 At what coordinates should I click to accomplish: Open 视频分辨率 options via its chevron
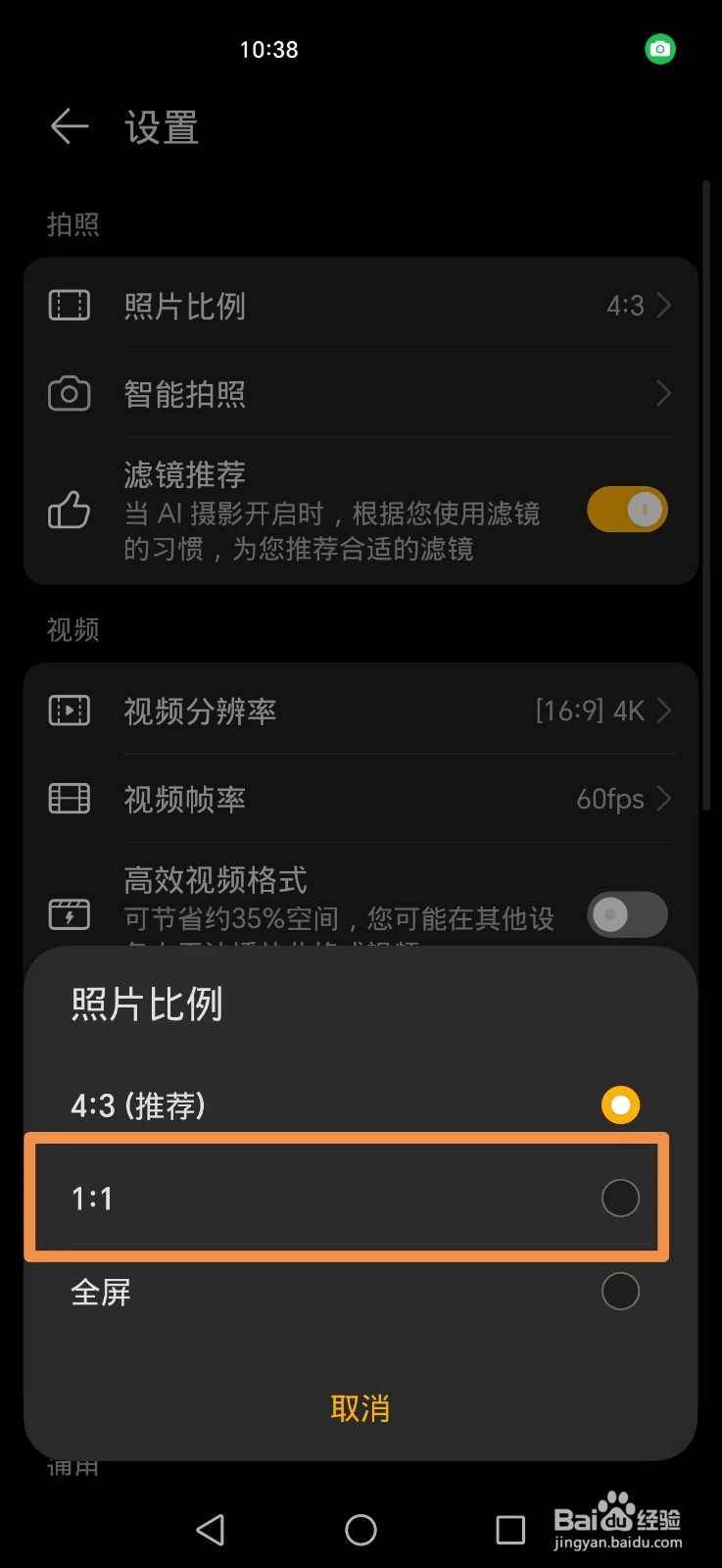pos(663,711)
